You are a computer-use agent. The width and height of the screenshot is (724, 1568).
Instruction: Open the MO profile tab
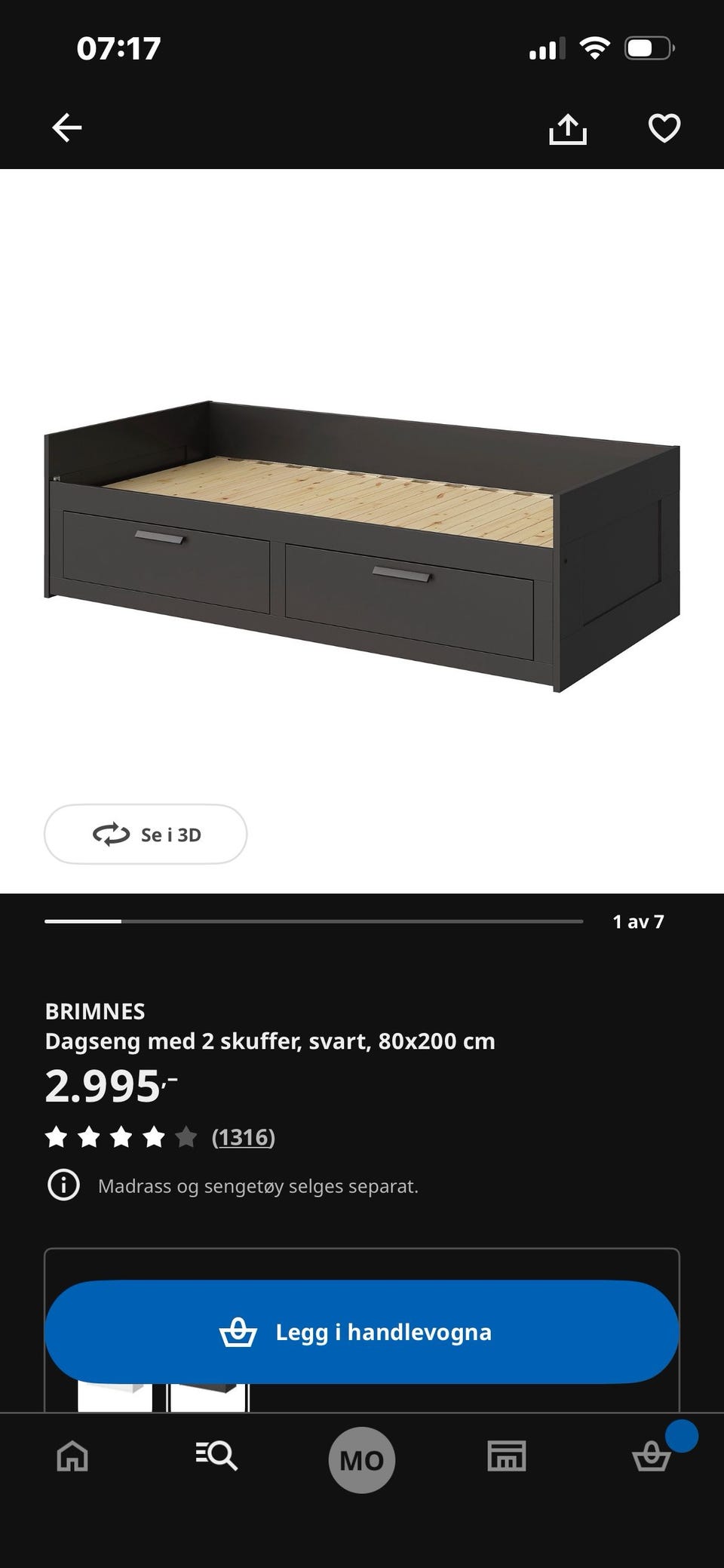[362, 1460]
